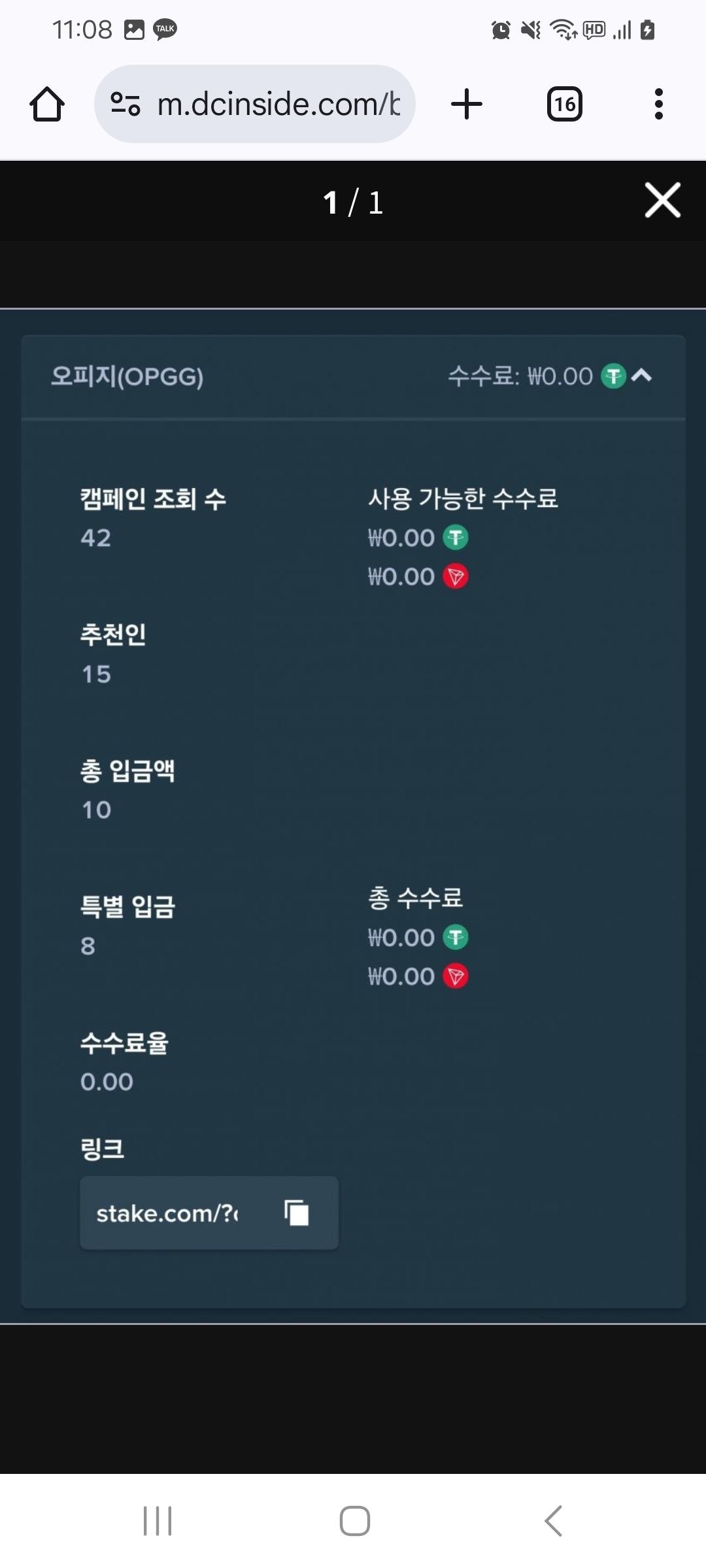Screen dimensions: 706x1568
Task: Open the browser three-dot overflow menu
Action: 658,103
